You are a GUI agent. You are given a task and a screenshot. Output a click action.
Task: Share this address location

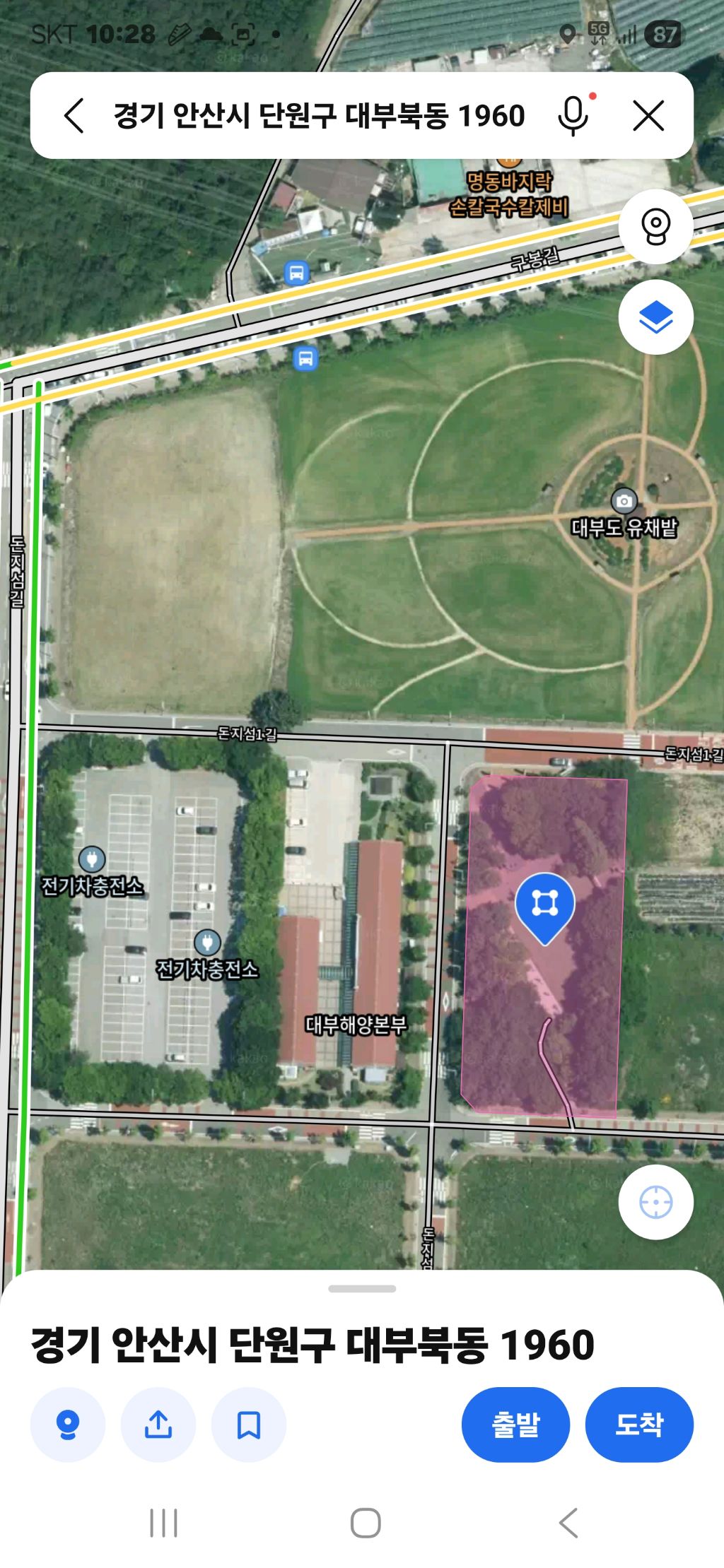pyautogui.click(x=158, y=1425)
